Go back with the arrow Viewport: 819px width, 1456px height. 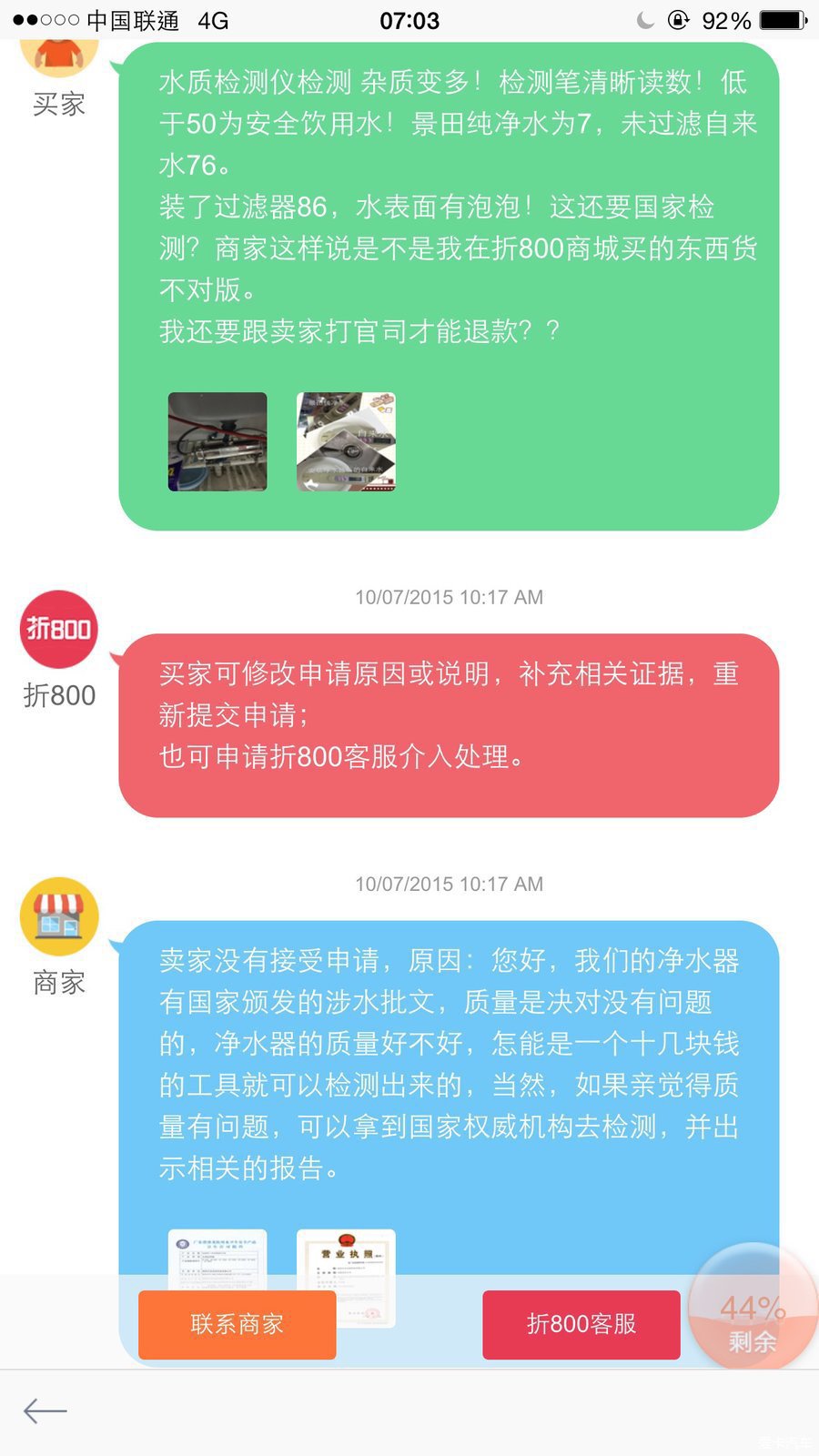[x=45, y=1411]
